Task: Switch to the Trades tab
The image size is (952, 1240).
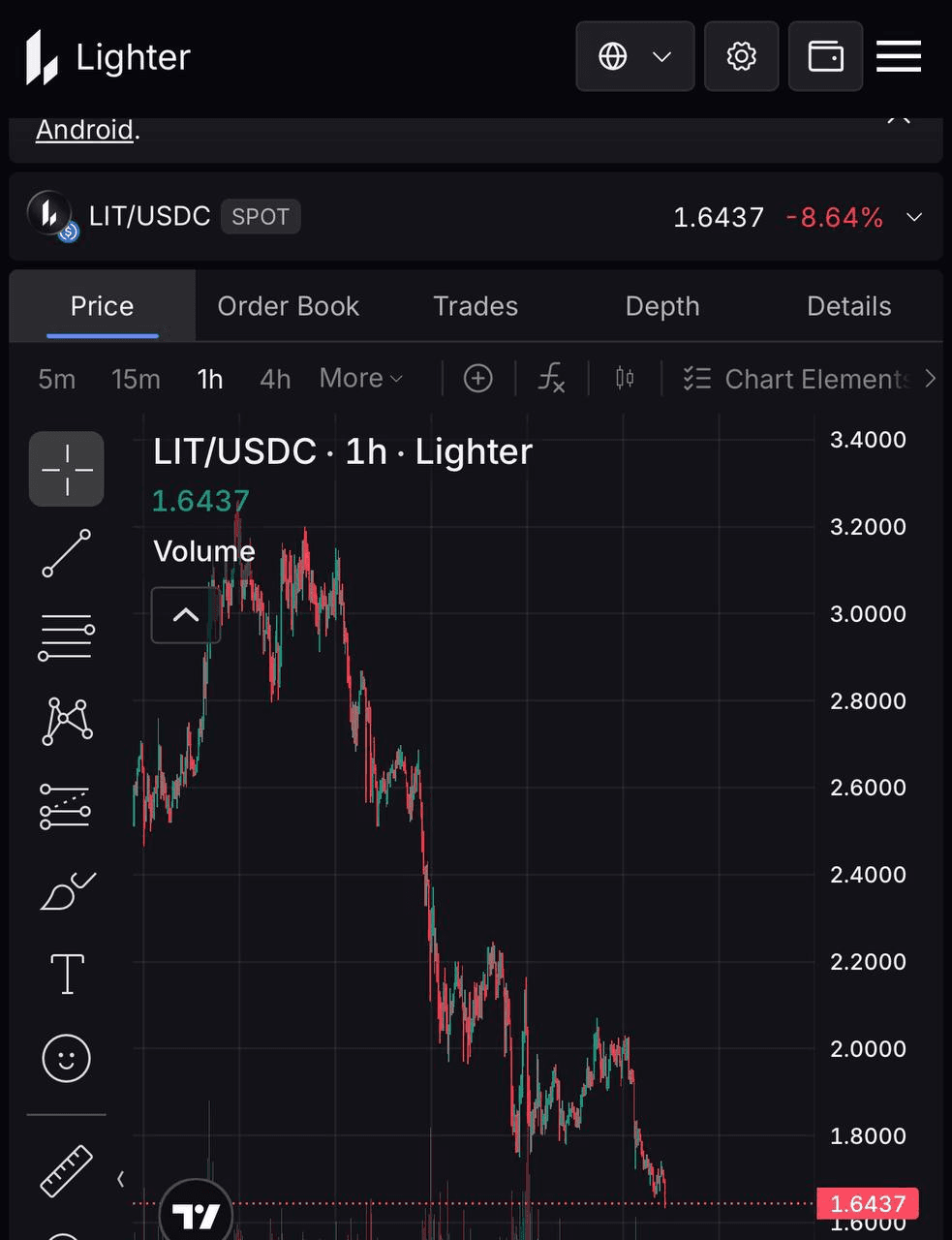Action: click(476, 306)
